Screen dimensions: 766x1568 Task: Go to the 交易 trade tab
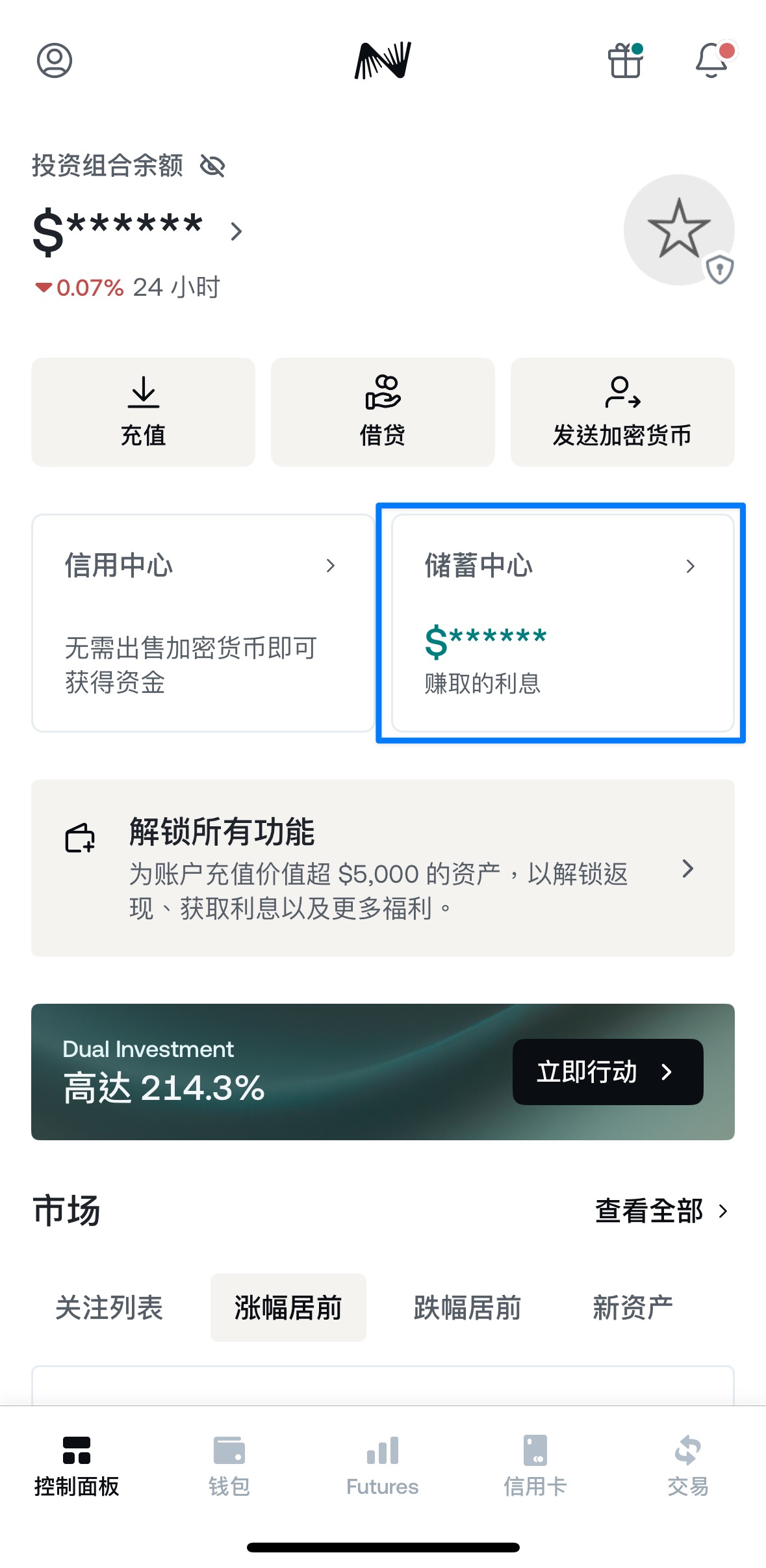pos(688,1466)
